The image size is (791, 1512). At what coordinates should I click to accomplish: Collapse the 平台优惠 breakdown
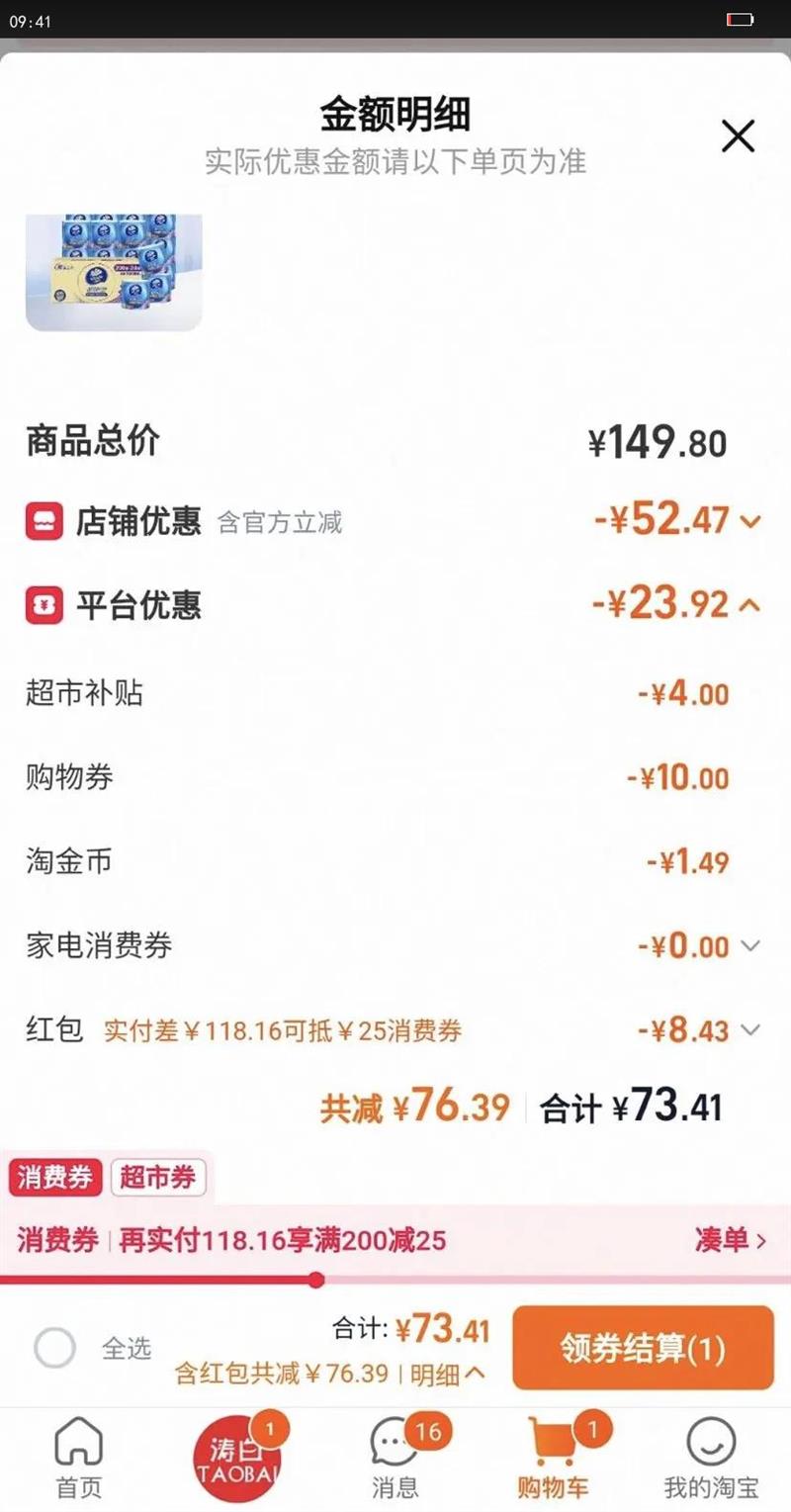pyautogui.click(x=749, y=604)
